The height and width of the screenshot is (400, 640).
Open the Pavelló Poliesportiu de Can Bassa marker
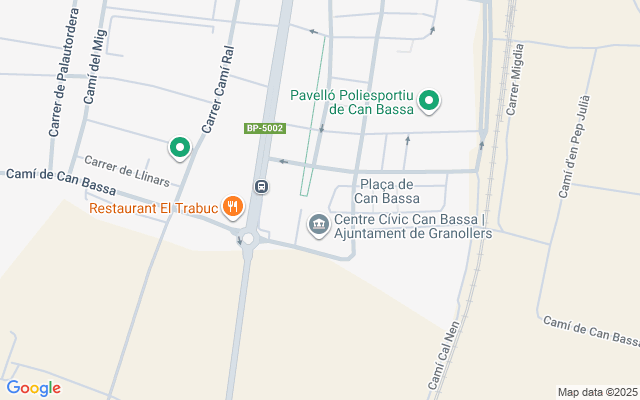click(429, 100)
